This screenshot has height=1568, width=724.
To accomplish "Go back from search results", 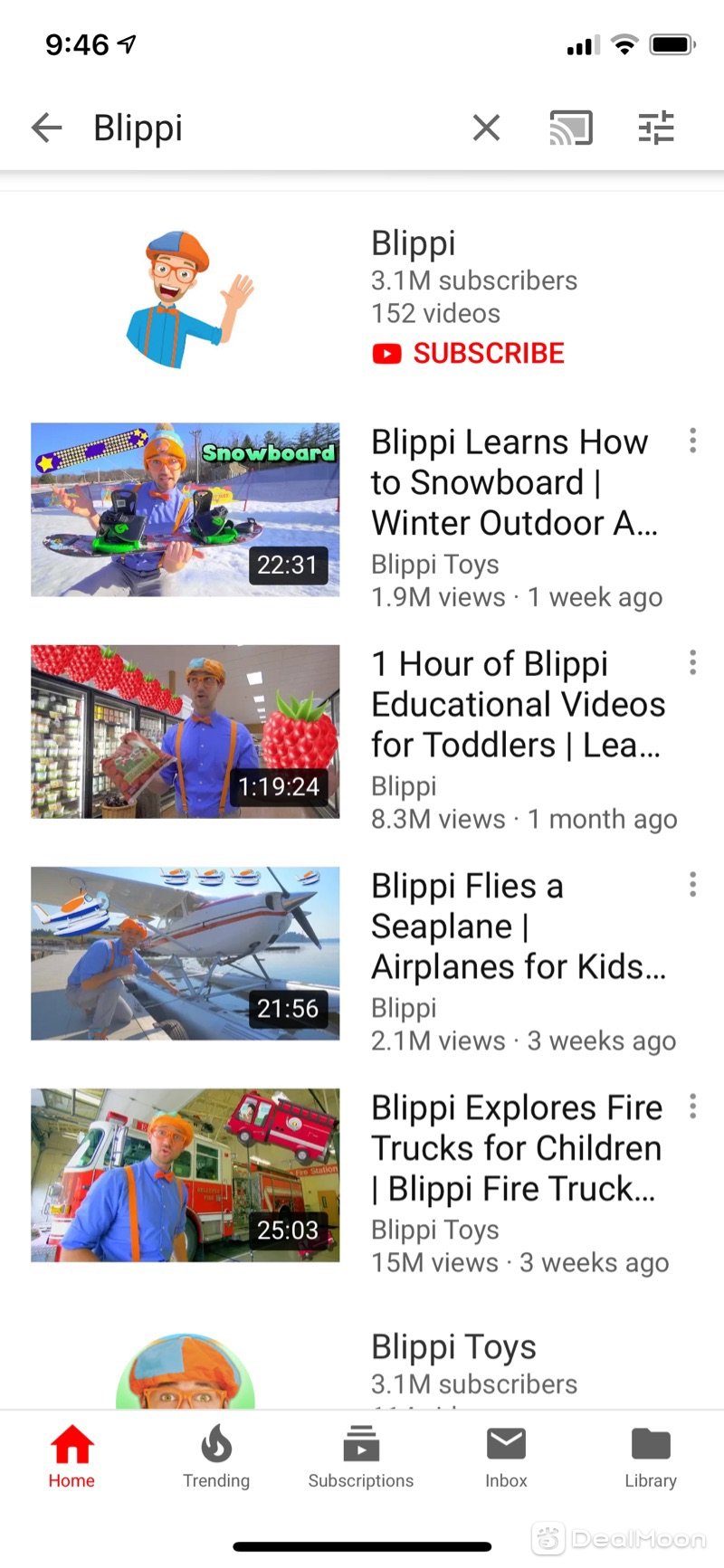I will point(47,128).
